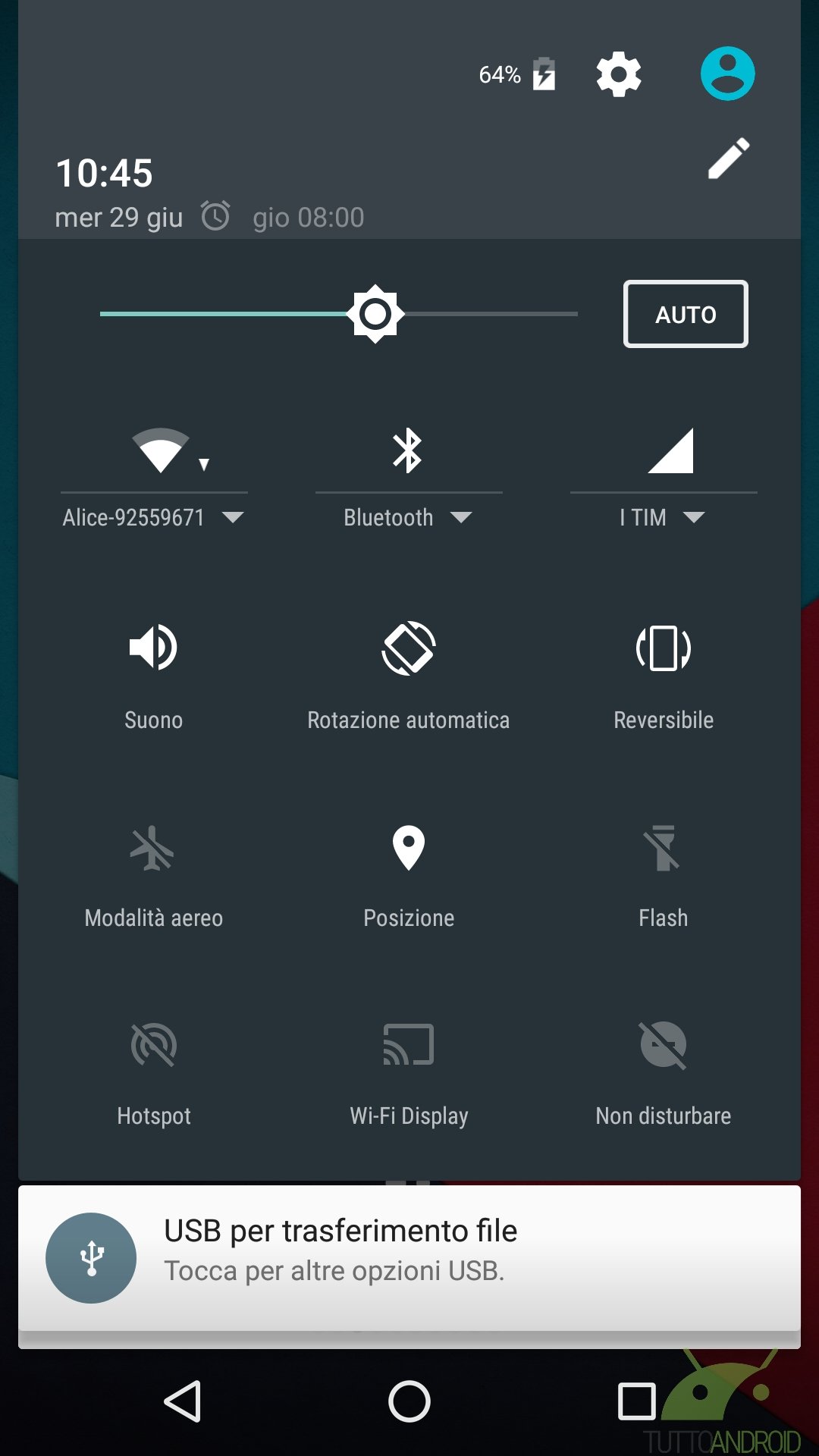The image size is (819, 1456).
Task: Edit quick settings tiles with pencil icon
Action: click(x=728, y=158)
